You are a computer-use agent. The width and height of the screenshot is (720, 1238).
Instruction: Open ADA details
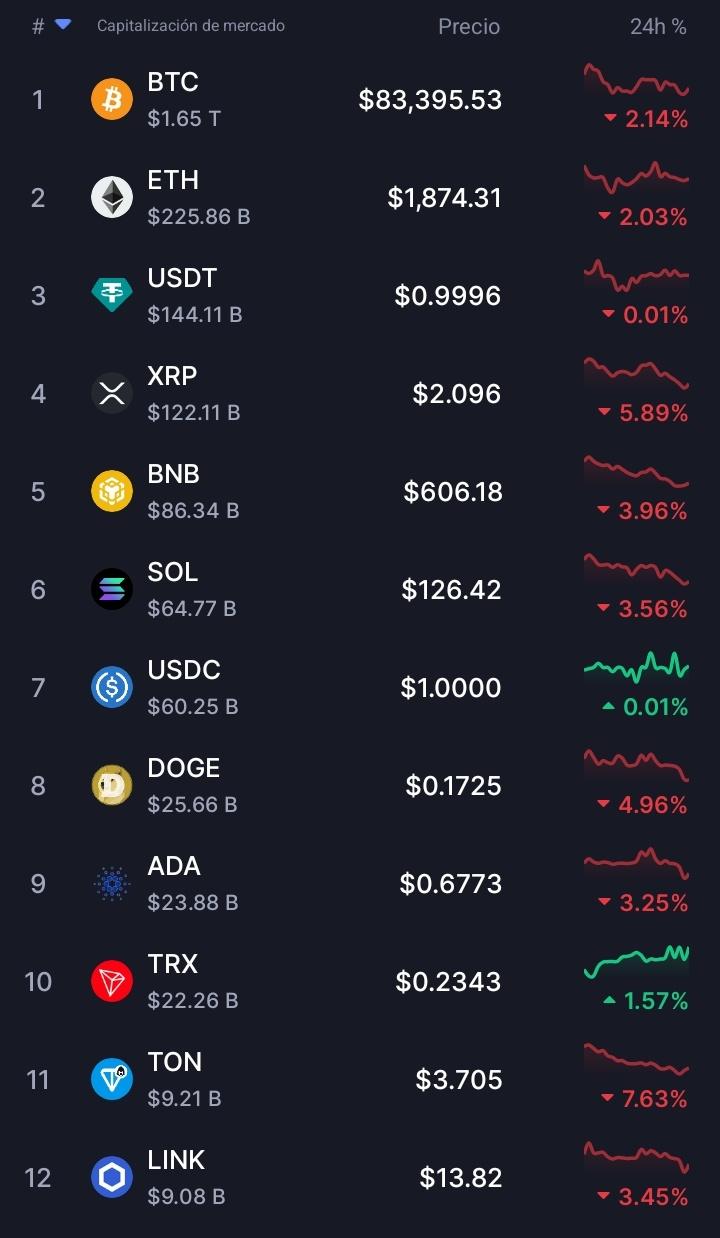[x=360, y=884]
